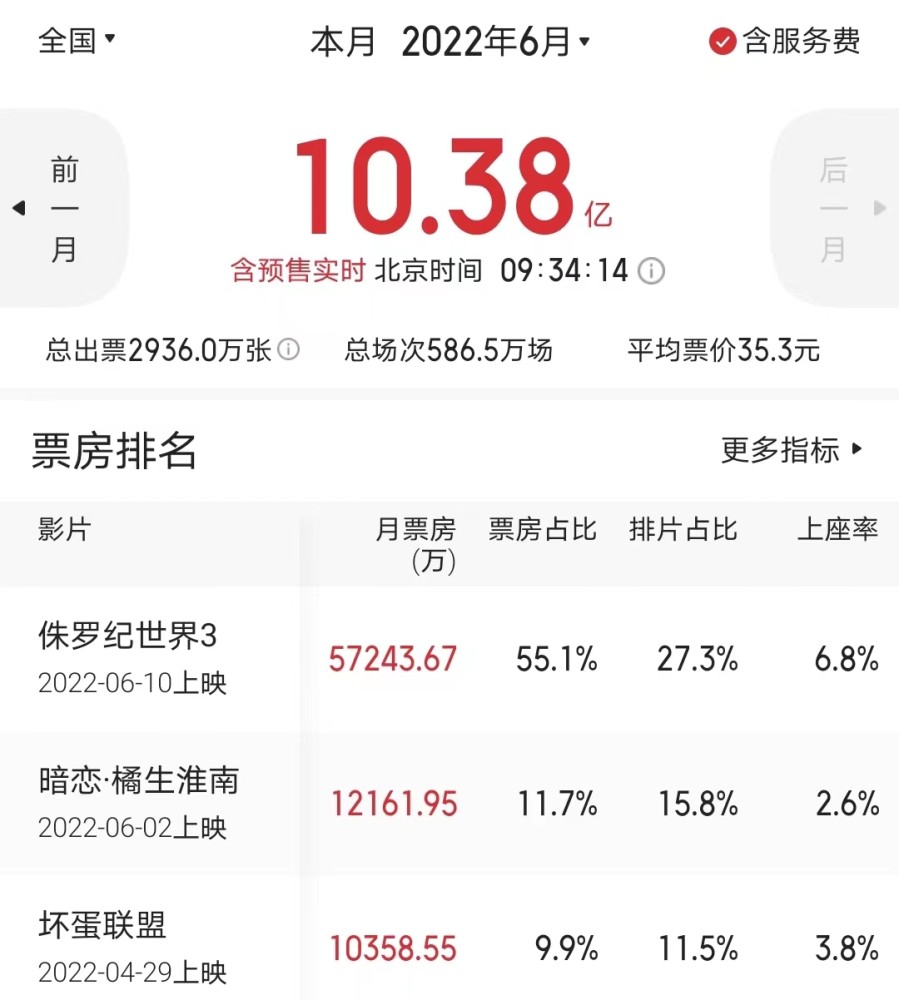Screen dimensions: 899x1000
Task: Open the 全国 region dropdown
Action: [x=77, y=41]
